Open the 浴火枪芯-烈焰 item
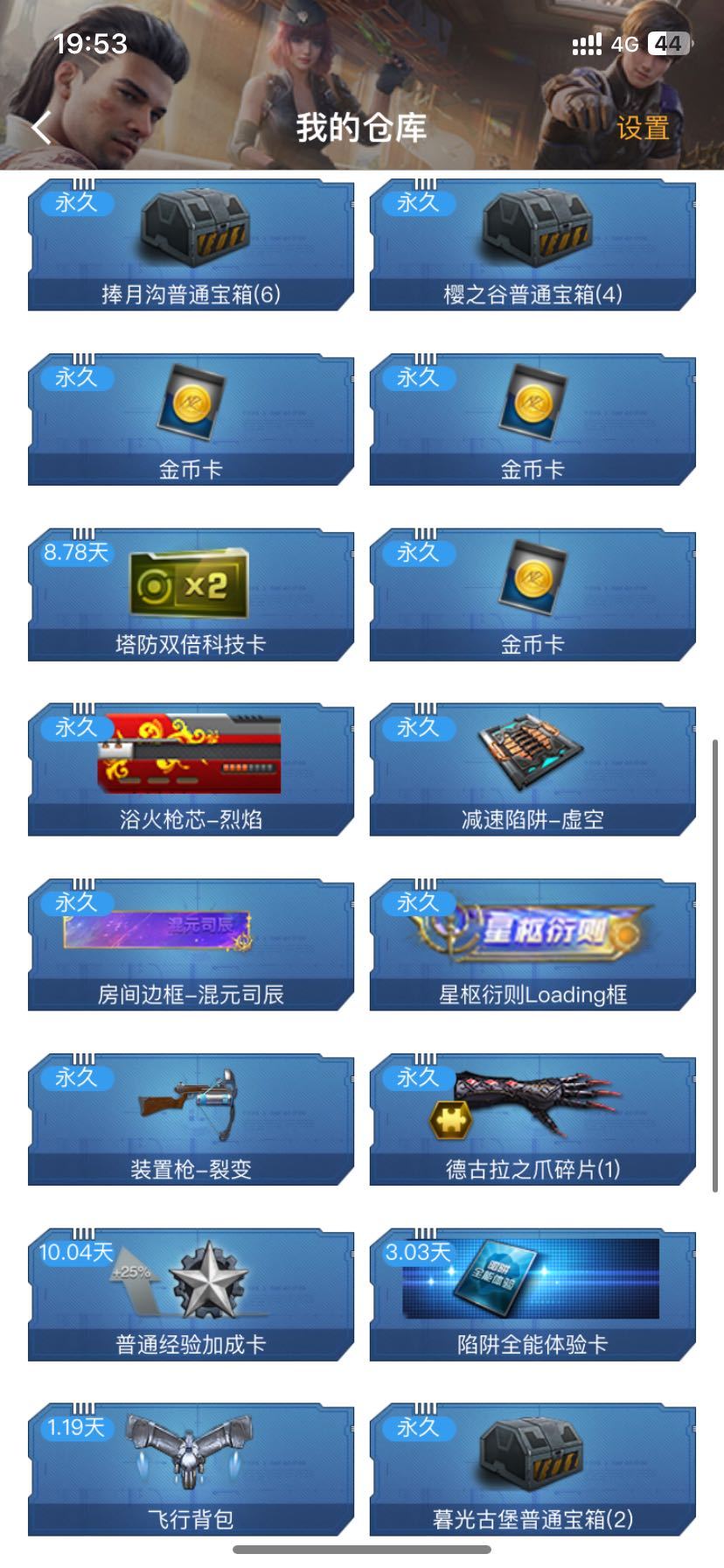The width and height of the screenshot is (724, 1568). [191, 770]
